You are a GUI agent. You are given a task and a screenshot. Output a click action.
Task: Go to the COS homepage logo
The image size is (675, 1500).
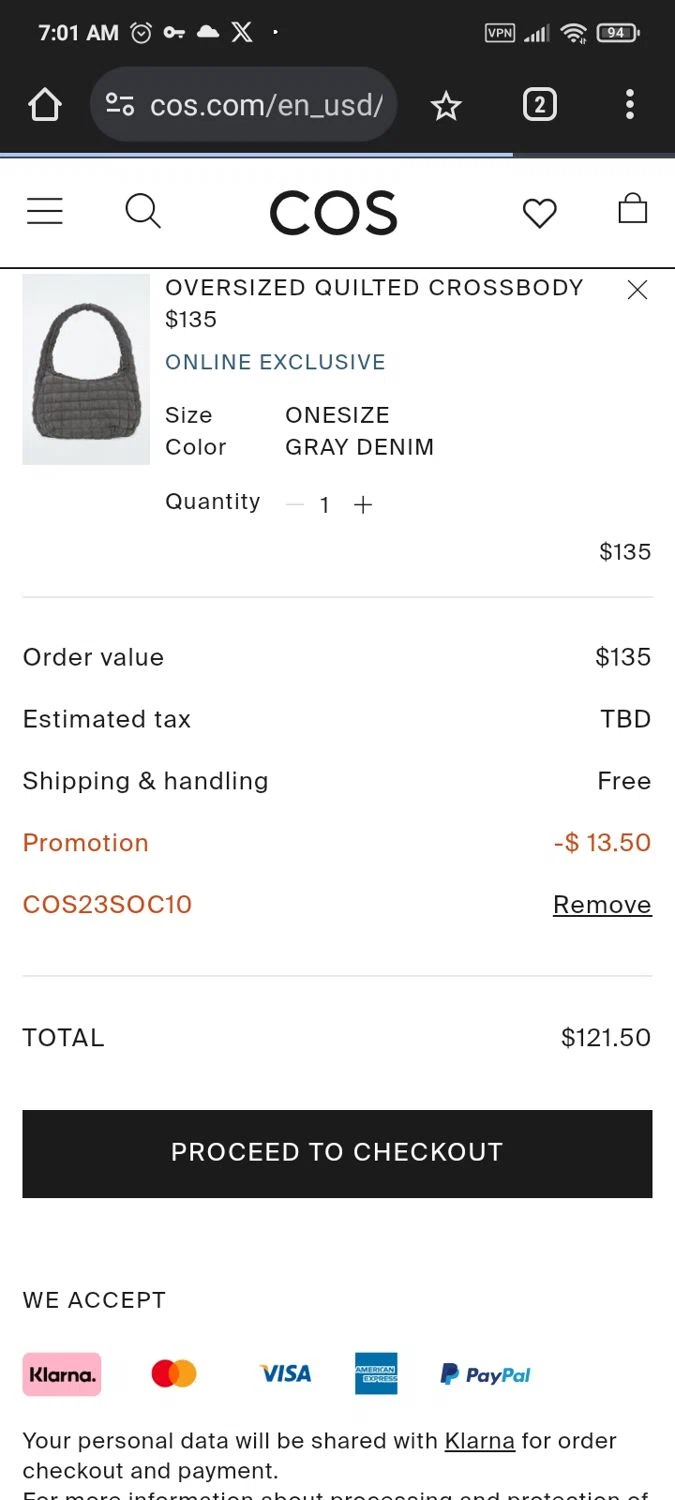pyautogui.click(x=334, y=213)
